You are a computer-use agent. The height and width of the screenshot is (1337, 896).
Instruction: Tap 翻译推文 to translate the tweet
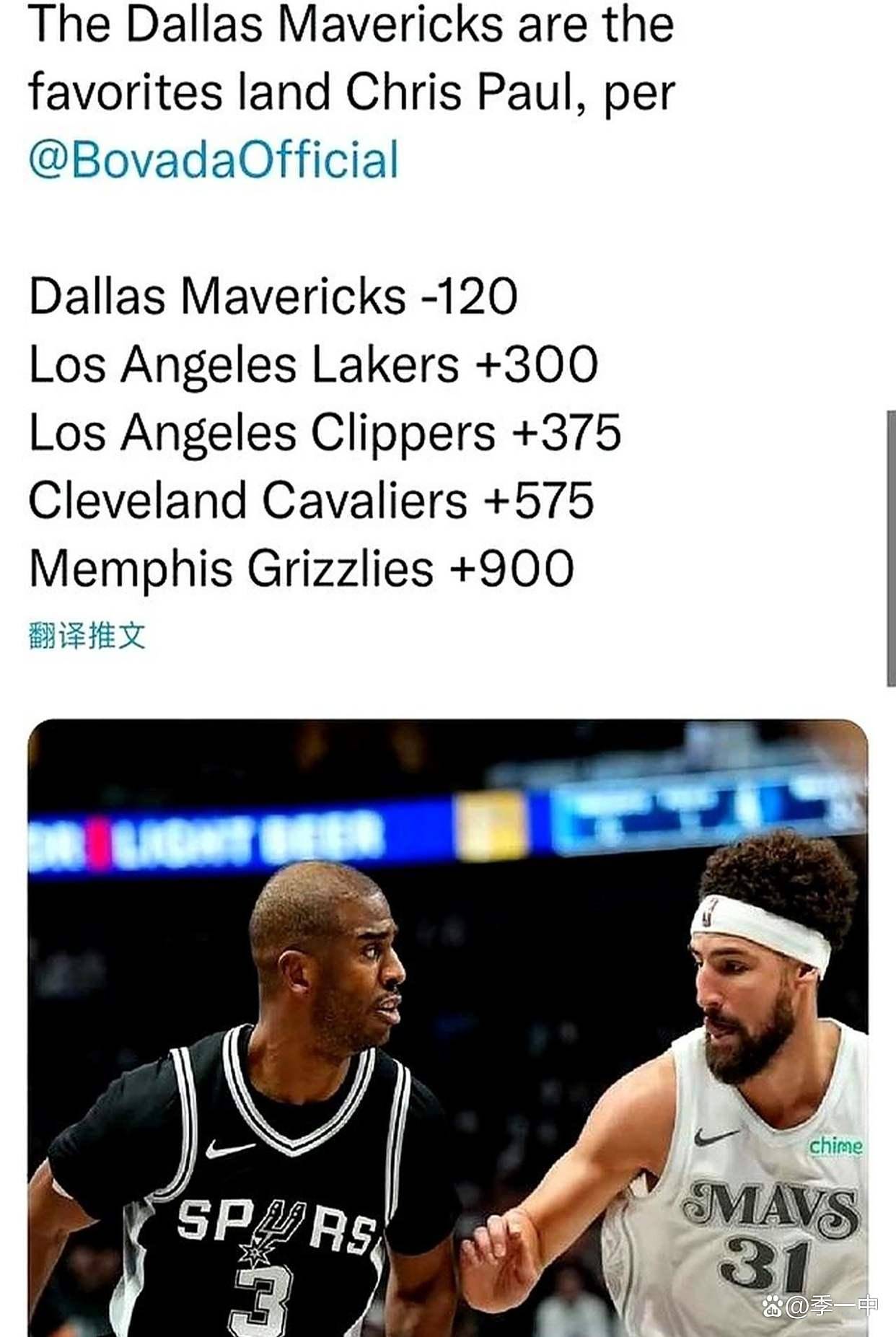[87, 636]
